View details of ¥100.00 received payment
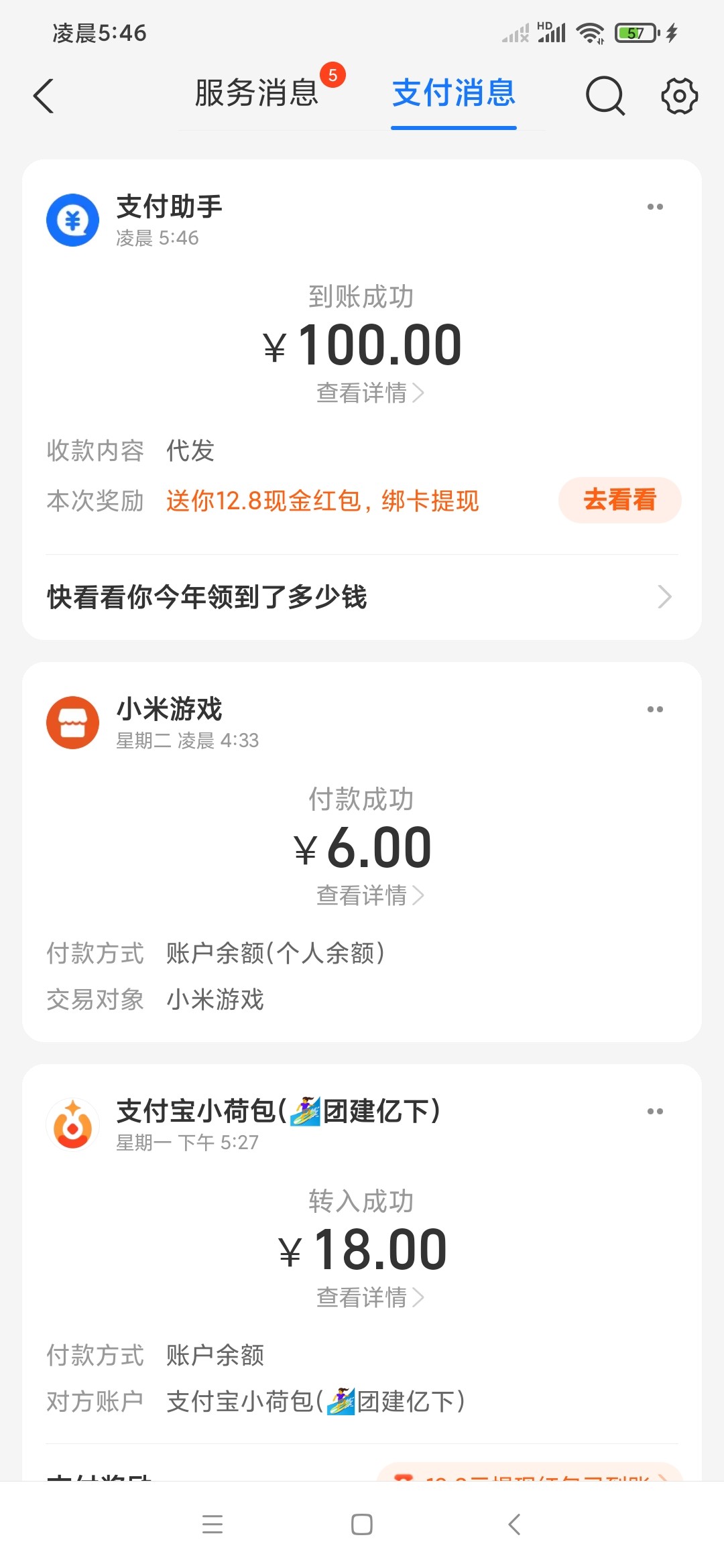The image size is (724, 1568). tap(369, 393)
